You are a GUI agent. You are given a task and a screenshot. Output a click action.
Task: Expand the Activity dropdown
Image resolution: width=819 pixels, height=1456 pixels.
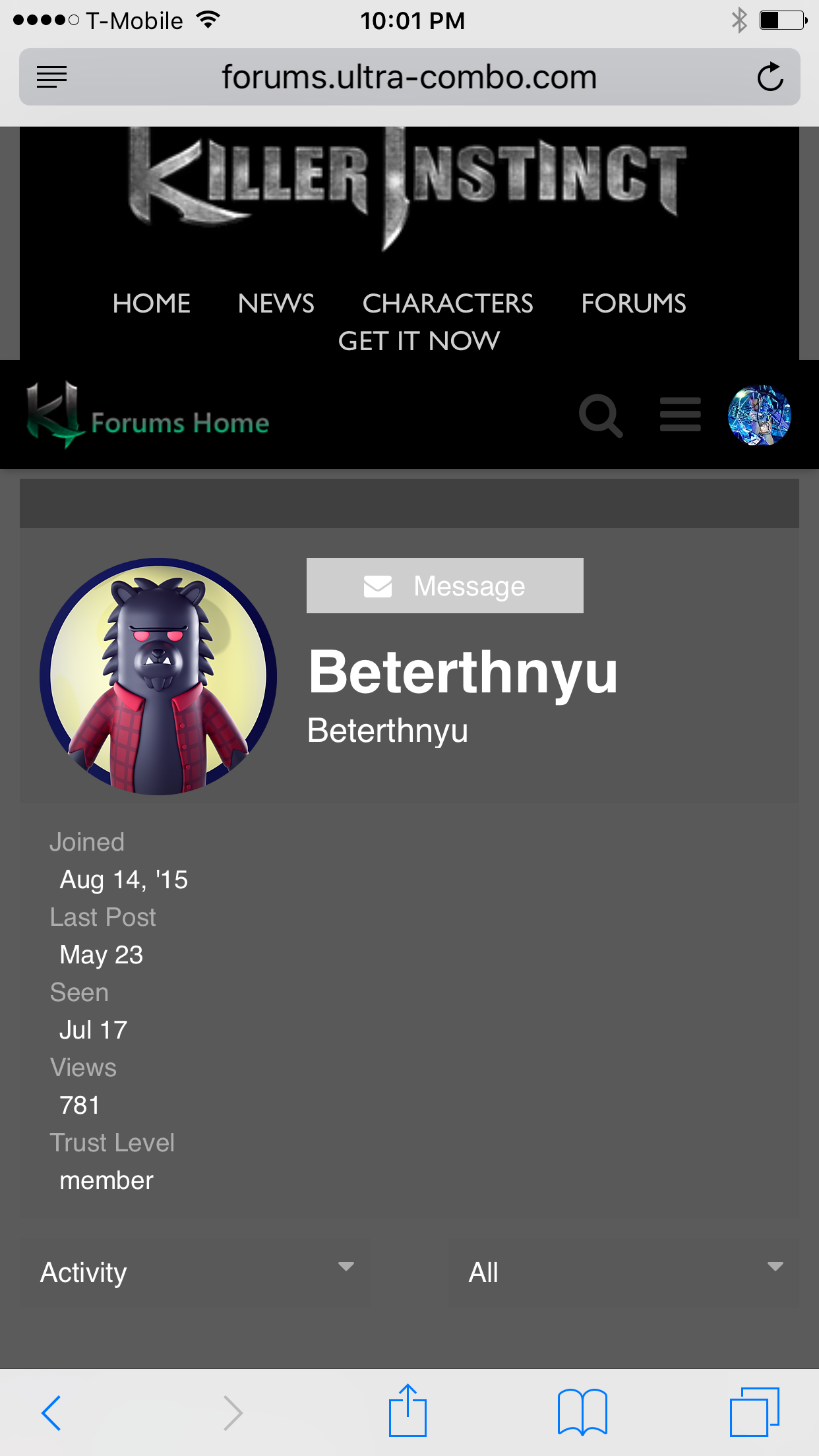195,1272
